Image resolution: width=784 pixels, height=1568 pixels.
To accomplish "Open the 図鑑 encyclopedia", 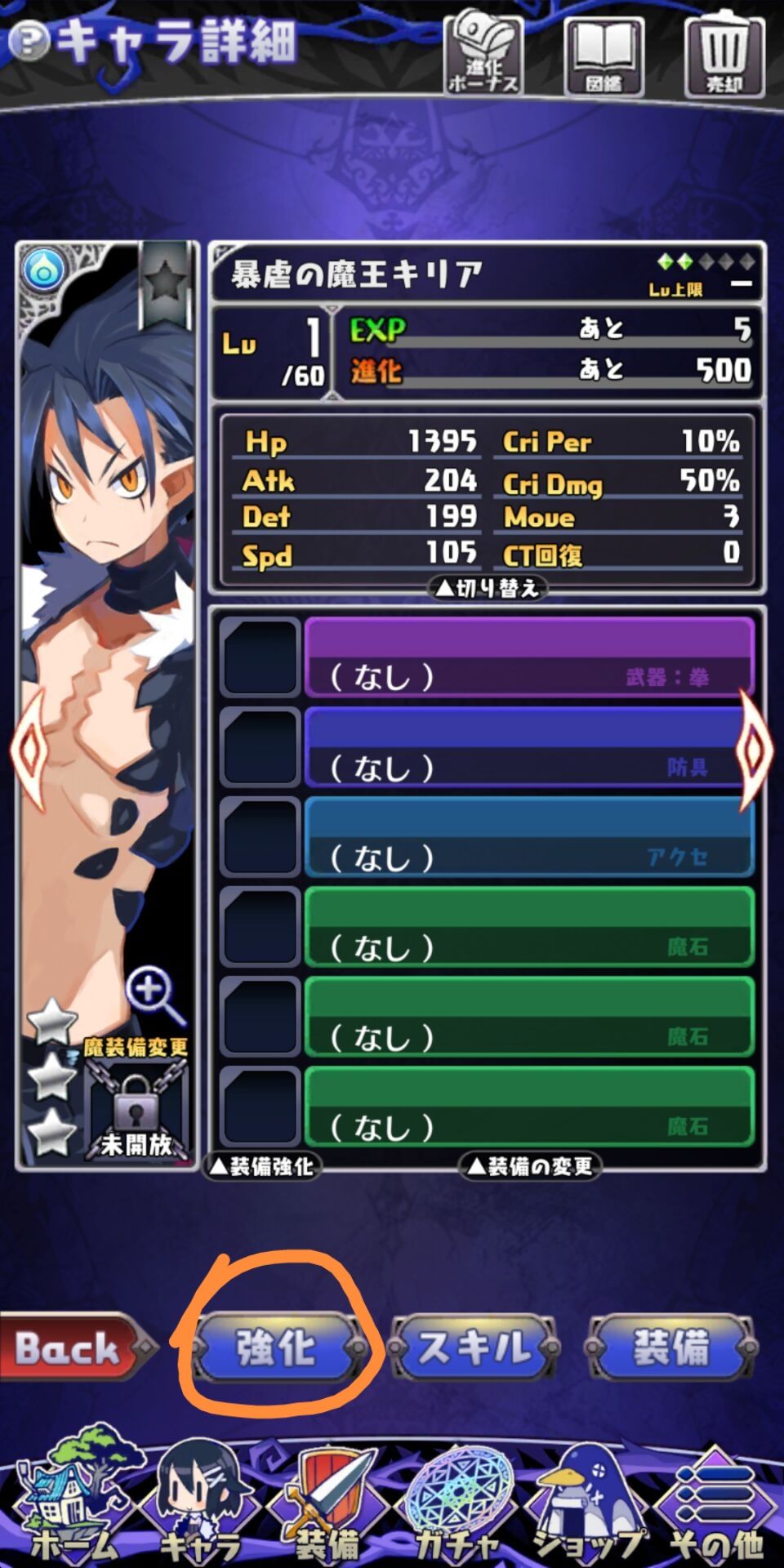I will pyautogui.click(x=604, y=56).
